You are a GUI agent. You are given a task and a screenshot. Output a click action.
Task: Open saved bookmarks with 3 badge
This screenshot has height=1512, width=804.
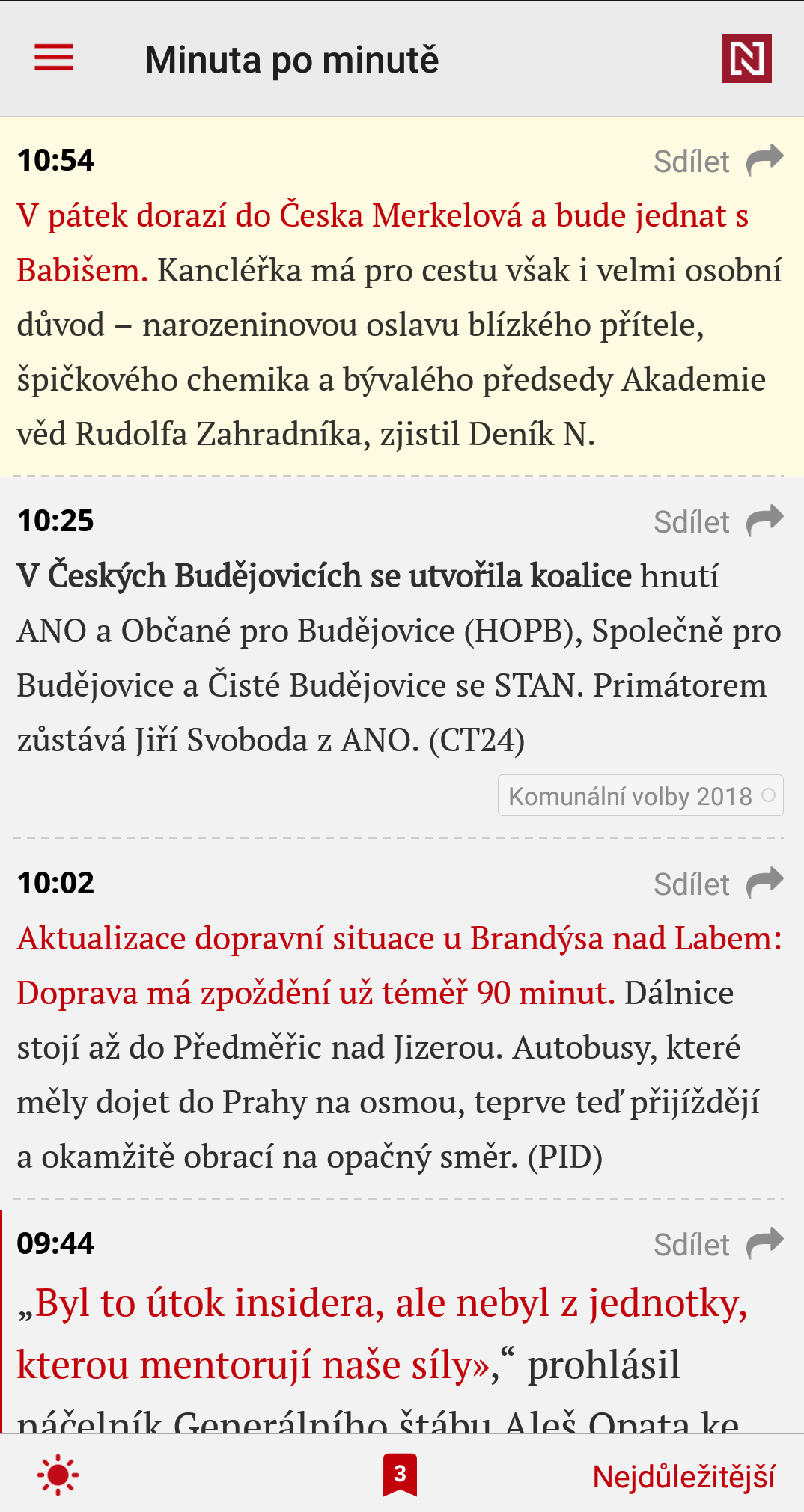point(400,1475)
